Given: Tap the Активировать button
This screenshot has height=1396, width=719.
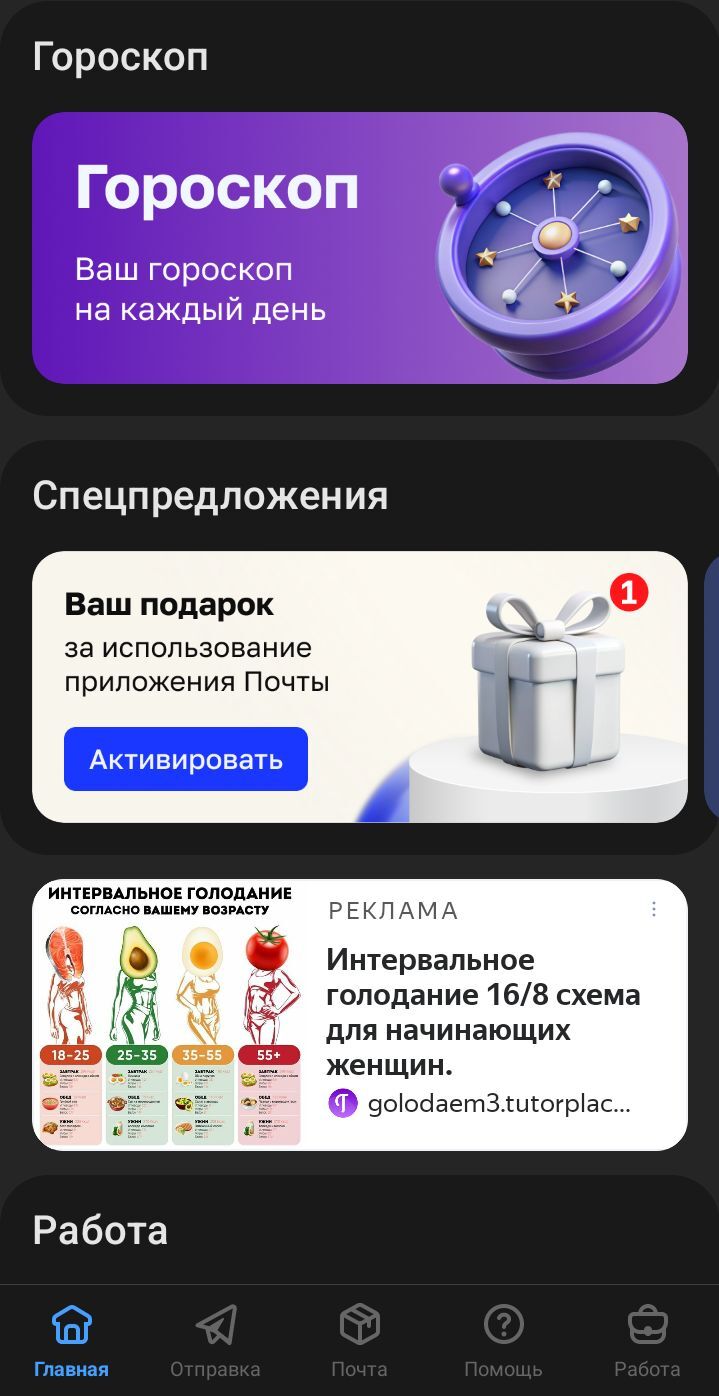Looking at the screenshot, I should 186,759.
